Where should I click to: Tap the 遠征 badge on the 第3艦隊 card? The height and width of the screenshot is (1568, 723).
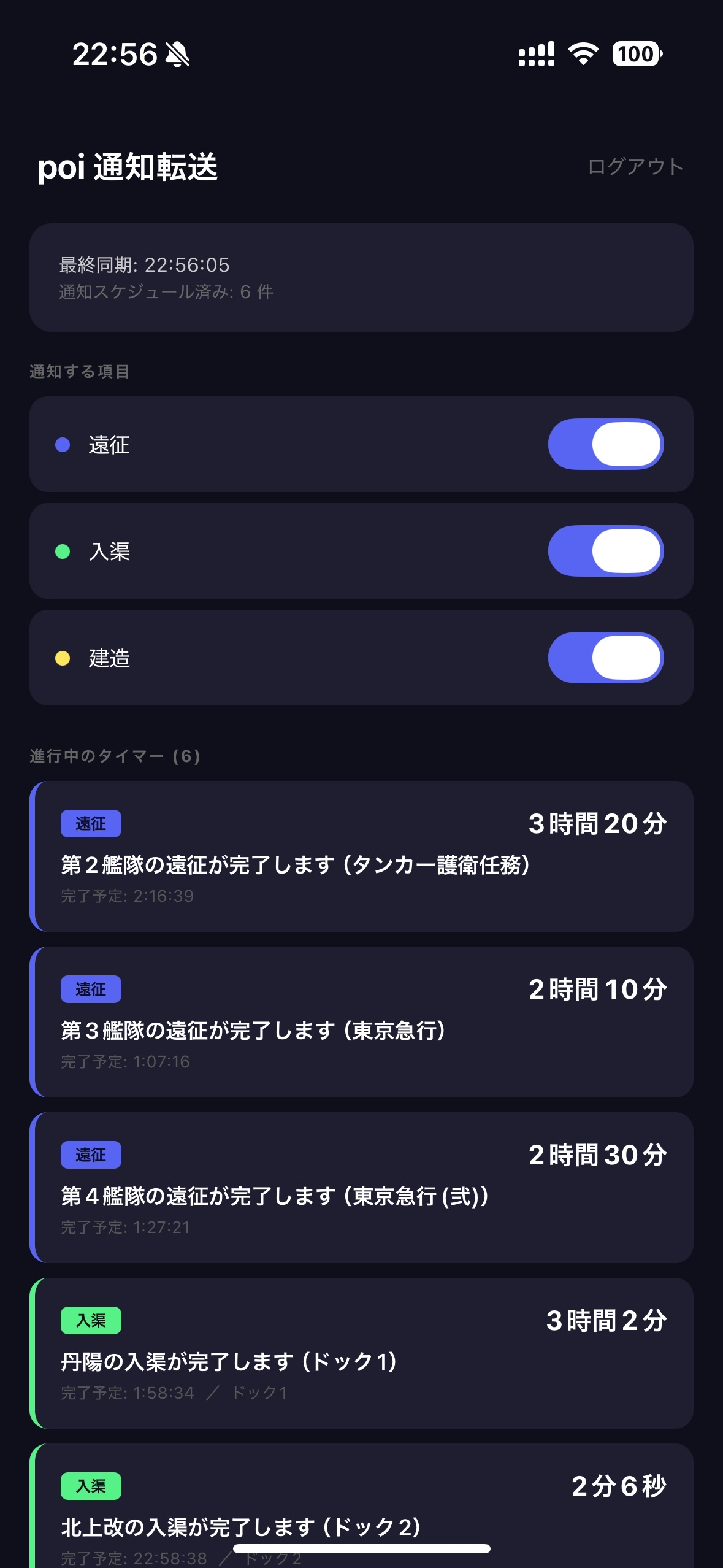(90, 990)
